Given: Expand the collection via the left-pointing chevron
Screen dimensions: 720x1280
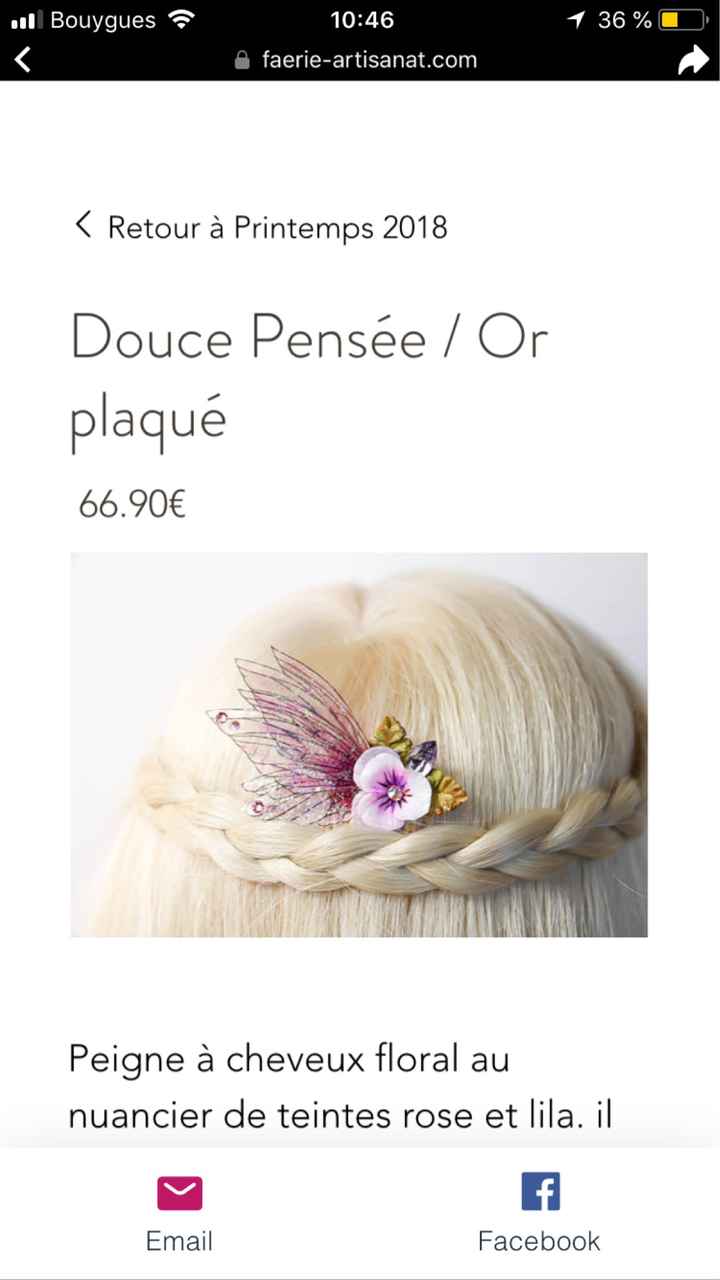Looking at the screenshot, I should (83, 225).
